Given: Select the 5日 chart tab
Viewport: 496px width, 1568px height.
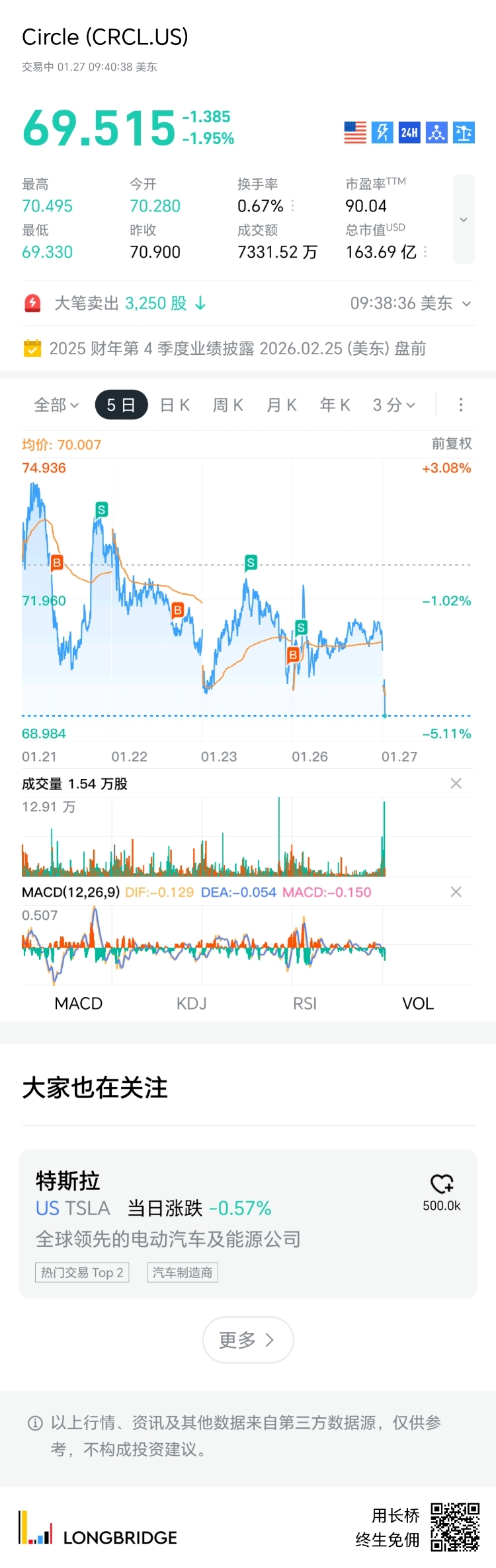Looking at the screenshot, I should [x=121, y=405].
